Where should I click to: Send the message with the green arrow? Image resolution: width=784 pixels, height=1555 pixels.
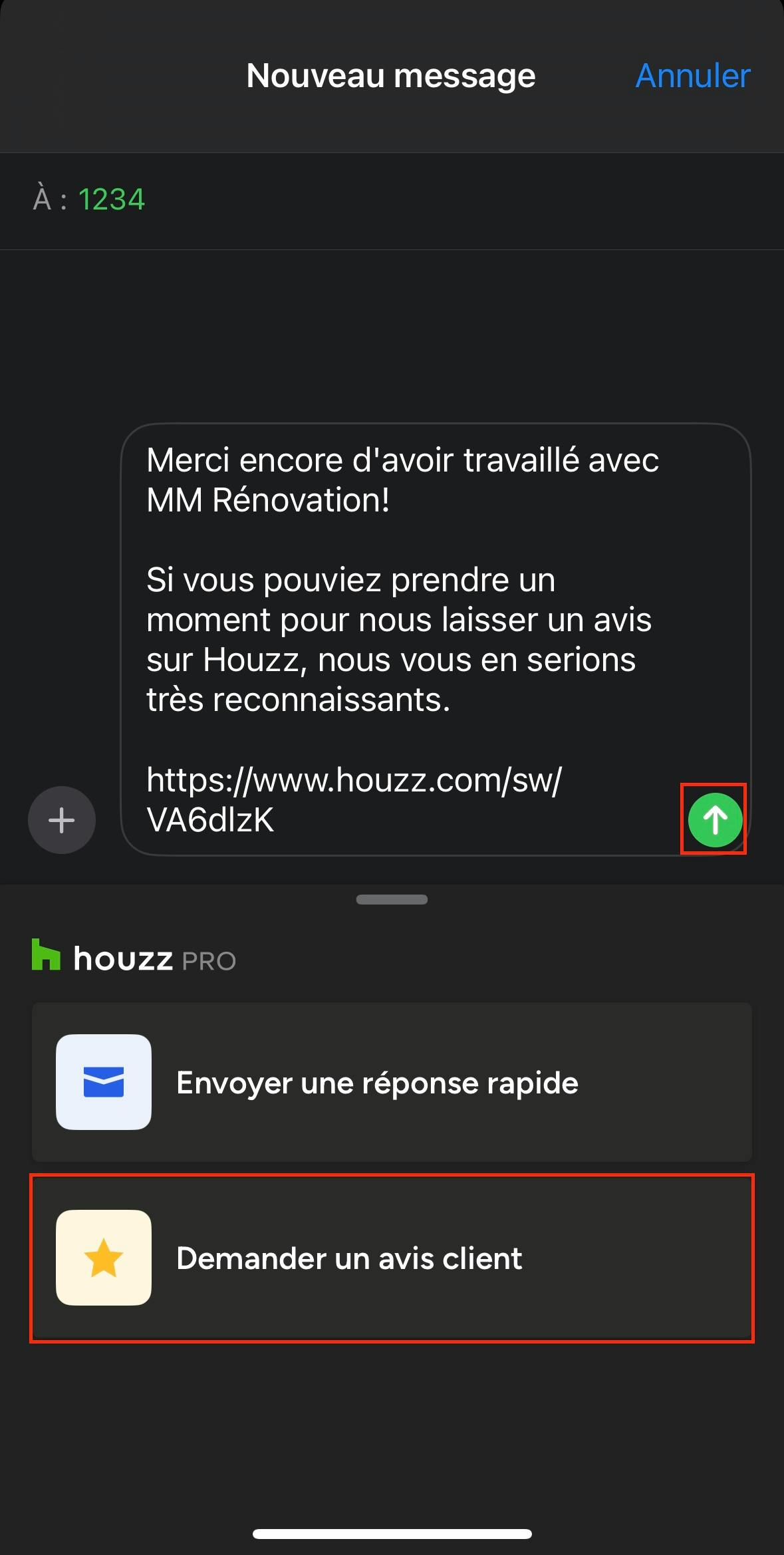(715, 819)
